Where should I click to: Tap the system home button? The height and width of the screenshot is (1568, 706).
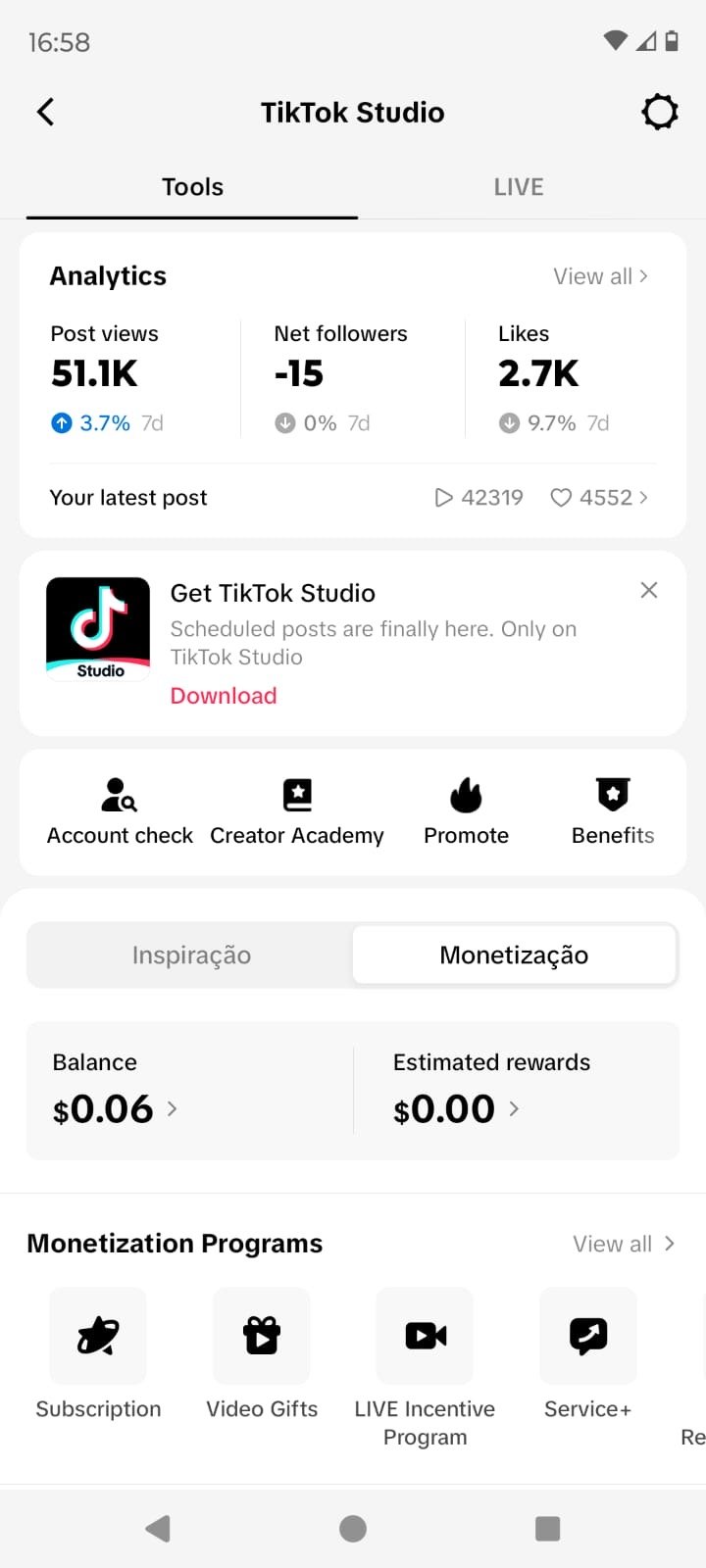353,1529
